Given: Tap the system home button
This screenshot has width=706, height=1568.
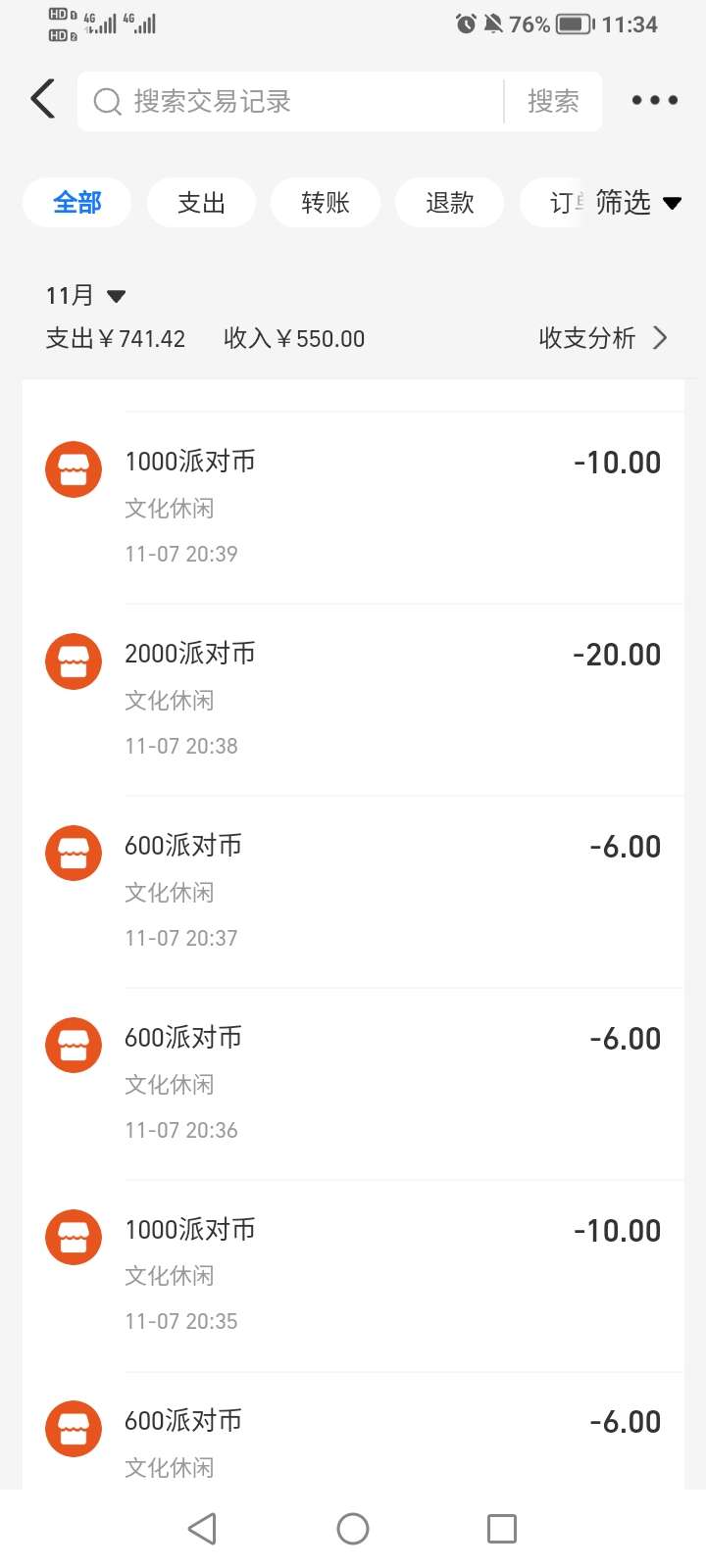Looking at the screenshot, I should pyautogui.click(x=353, y=1529).
